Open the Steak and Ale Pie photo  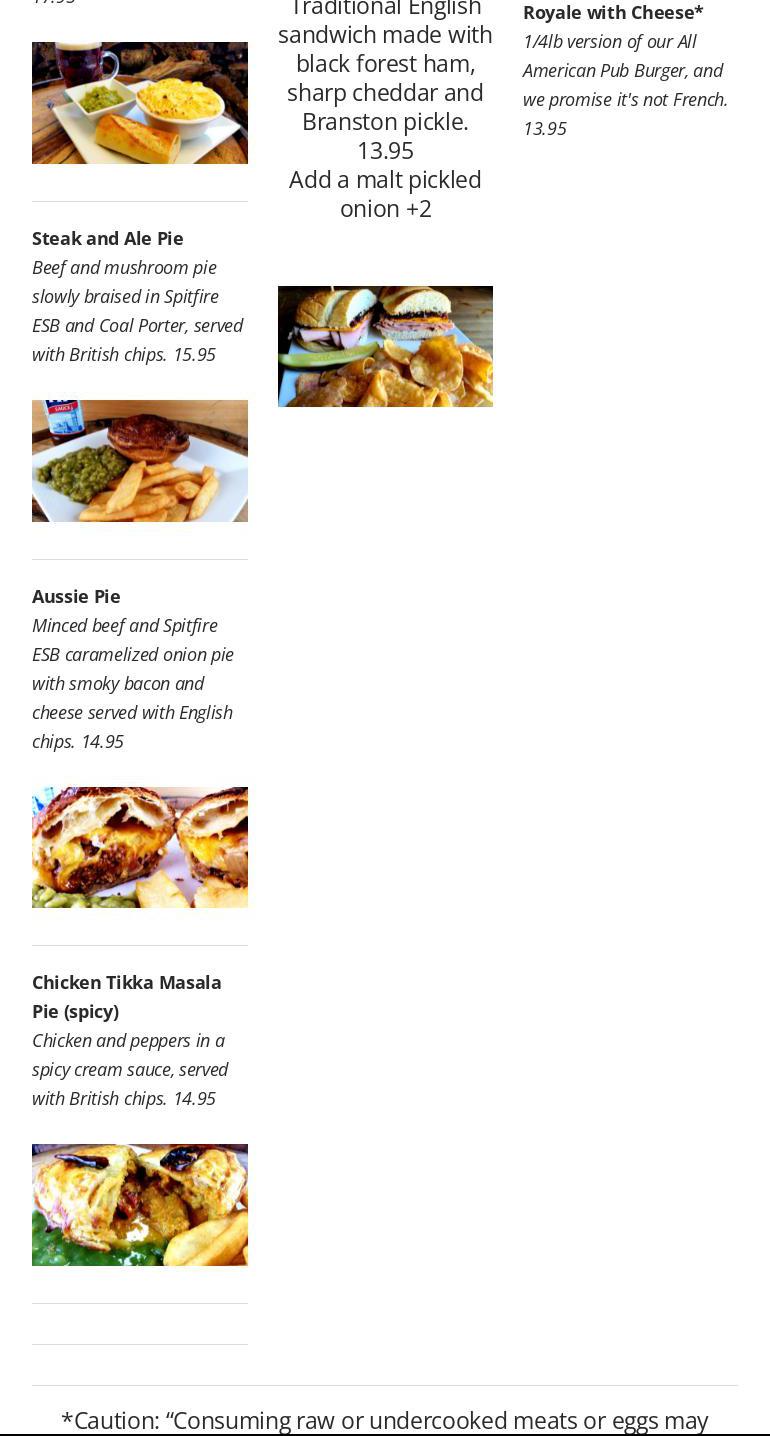pos(140,461)
